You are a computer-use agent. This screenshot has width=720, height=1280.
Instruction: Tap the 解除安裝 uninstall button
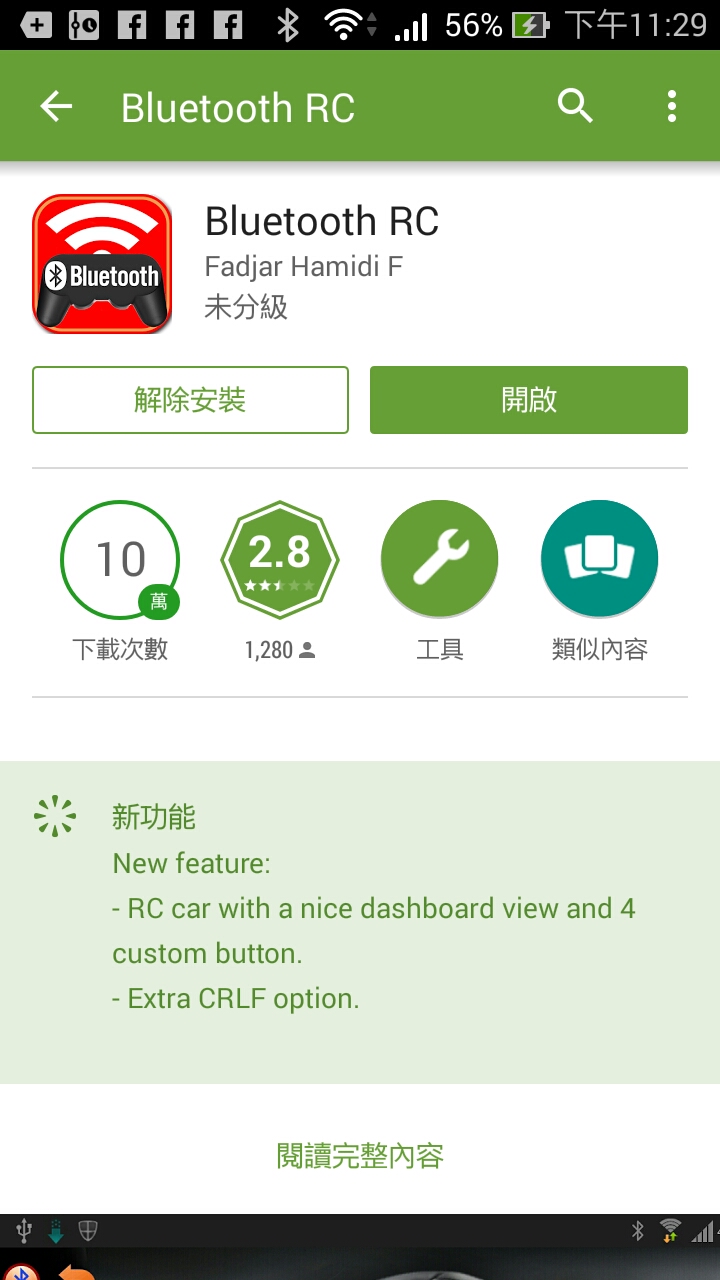pyautogui.click(x=190, y=400)
